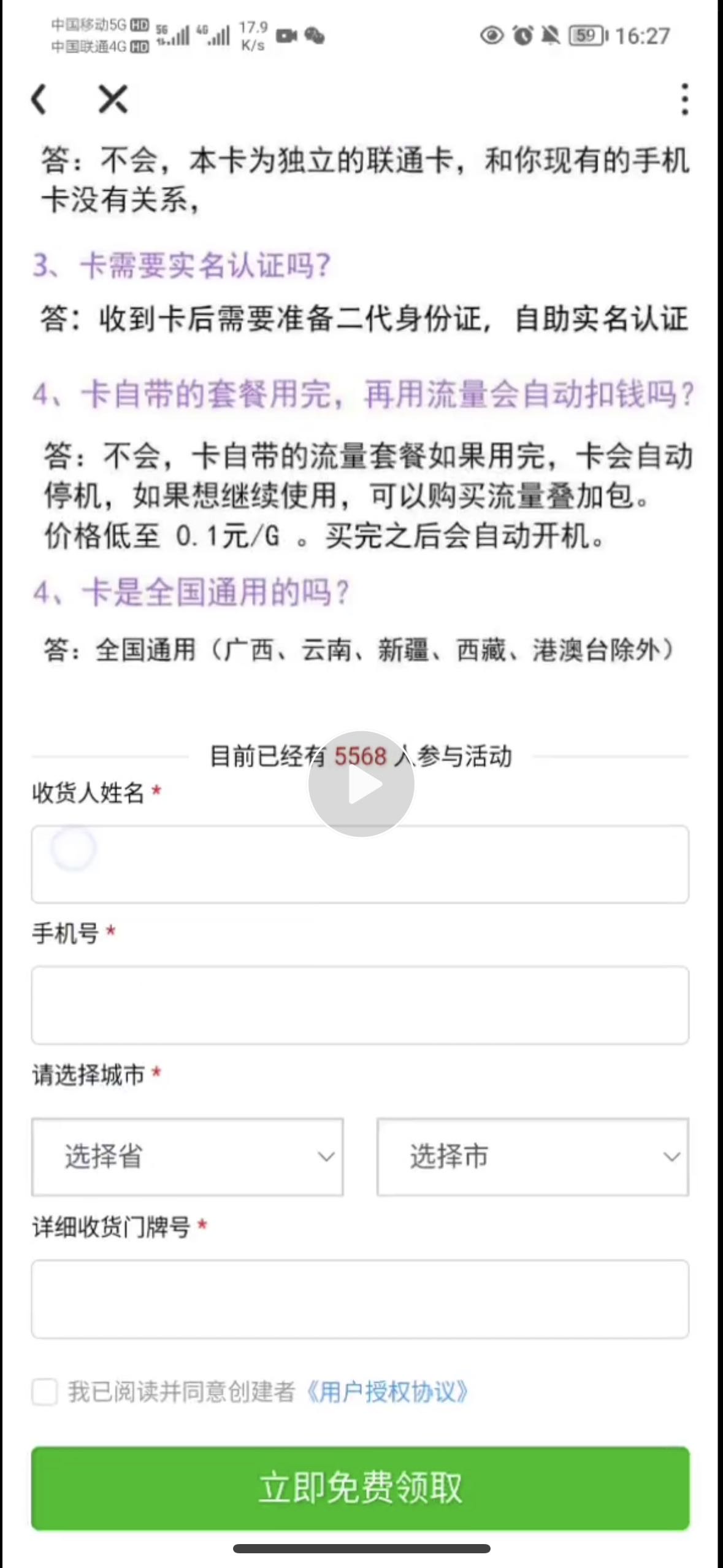Go back to the previous page
723x1568 pixels.
39,99
